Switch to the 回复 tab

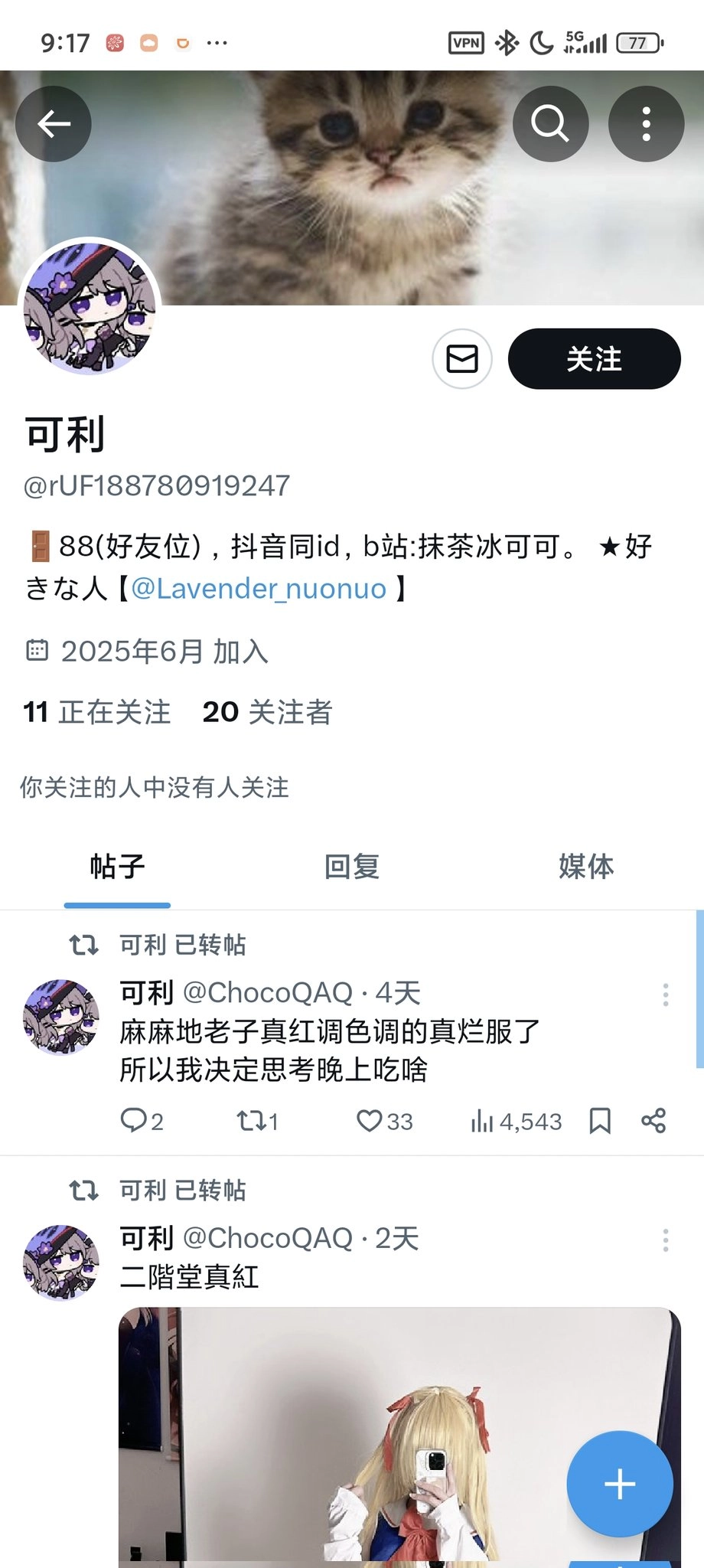352,867
